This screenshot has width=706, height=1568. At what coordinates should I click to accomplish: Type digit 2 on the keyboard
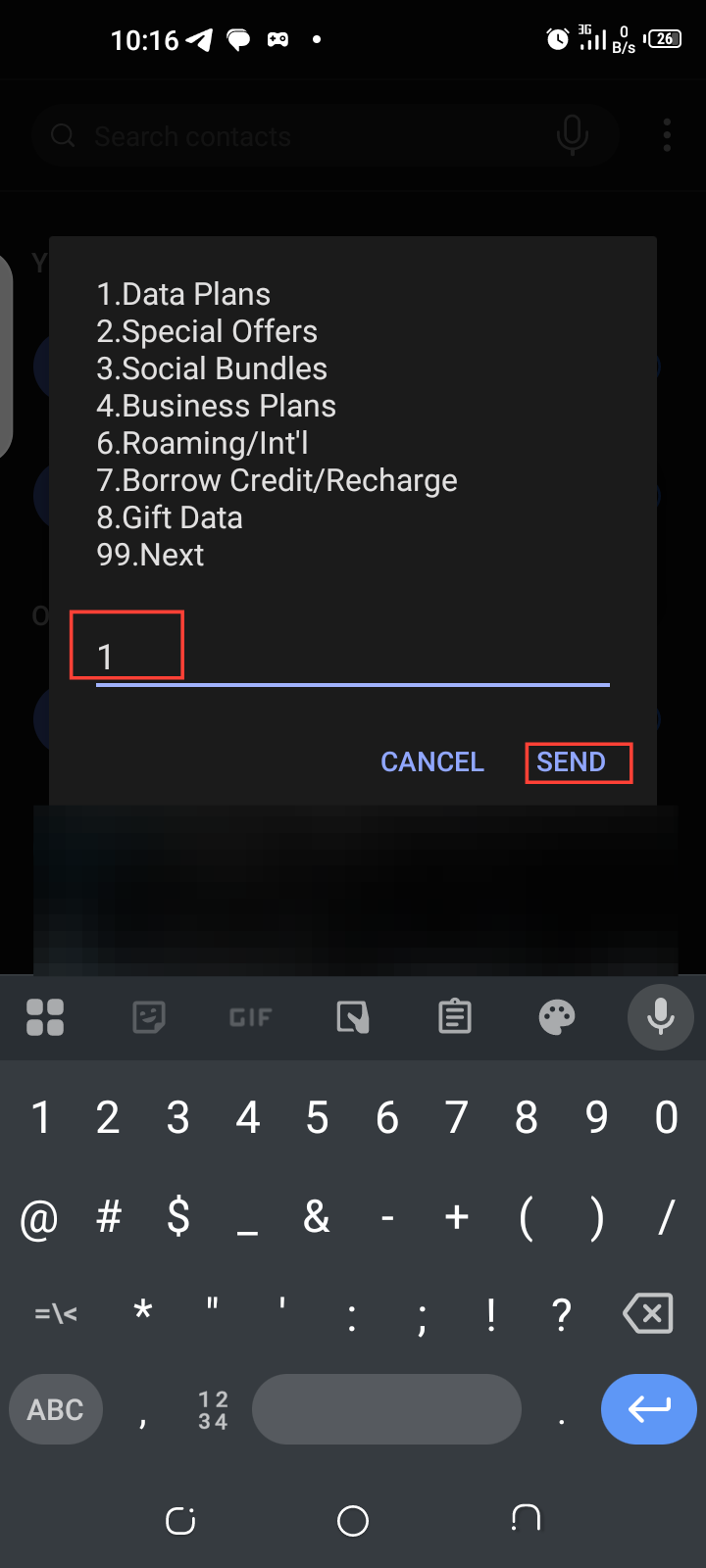(x=108, y=1118)
